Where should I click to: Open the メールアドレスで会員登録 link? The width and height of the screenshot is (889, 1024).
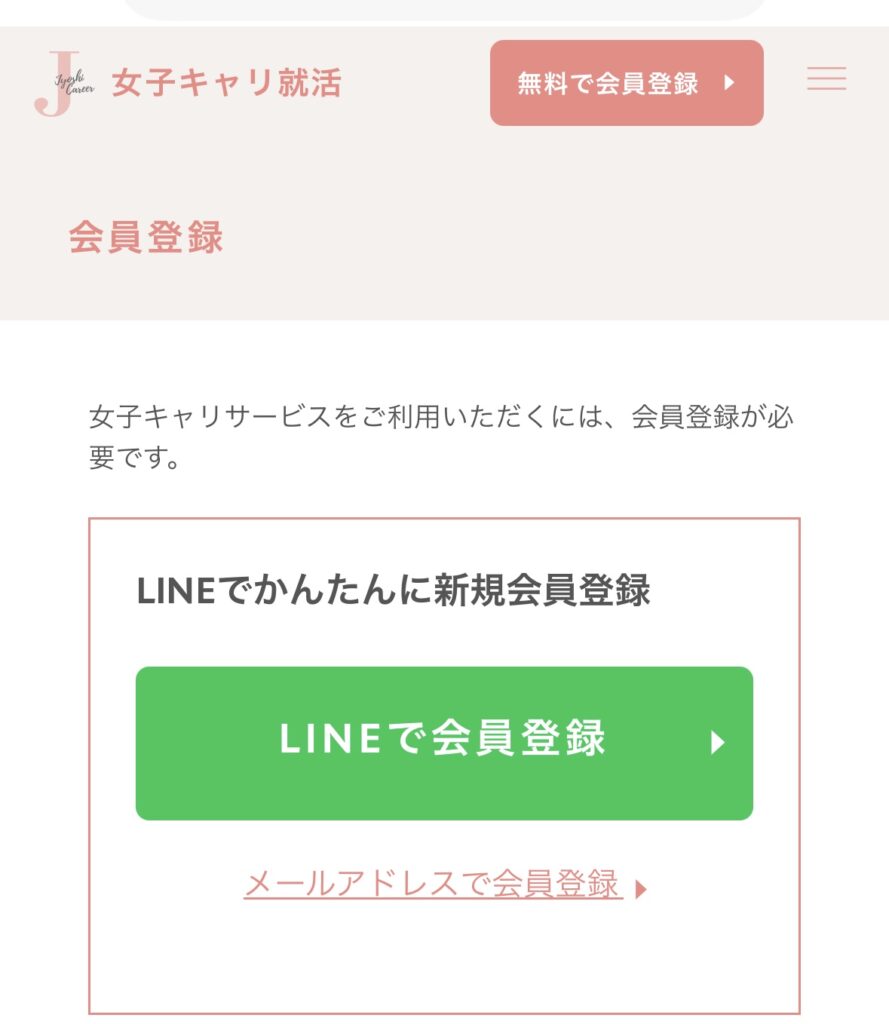(434, 885)
